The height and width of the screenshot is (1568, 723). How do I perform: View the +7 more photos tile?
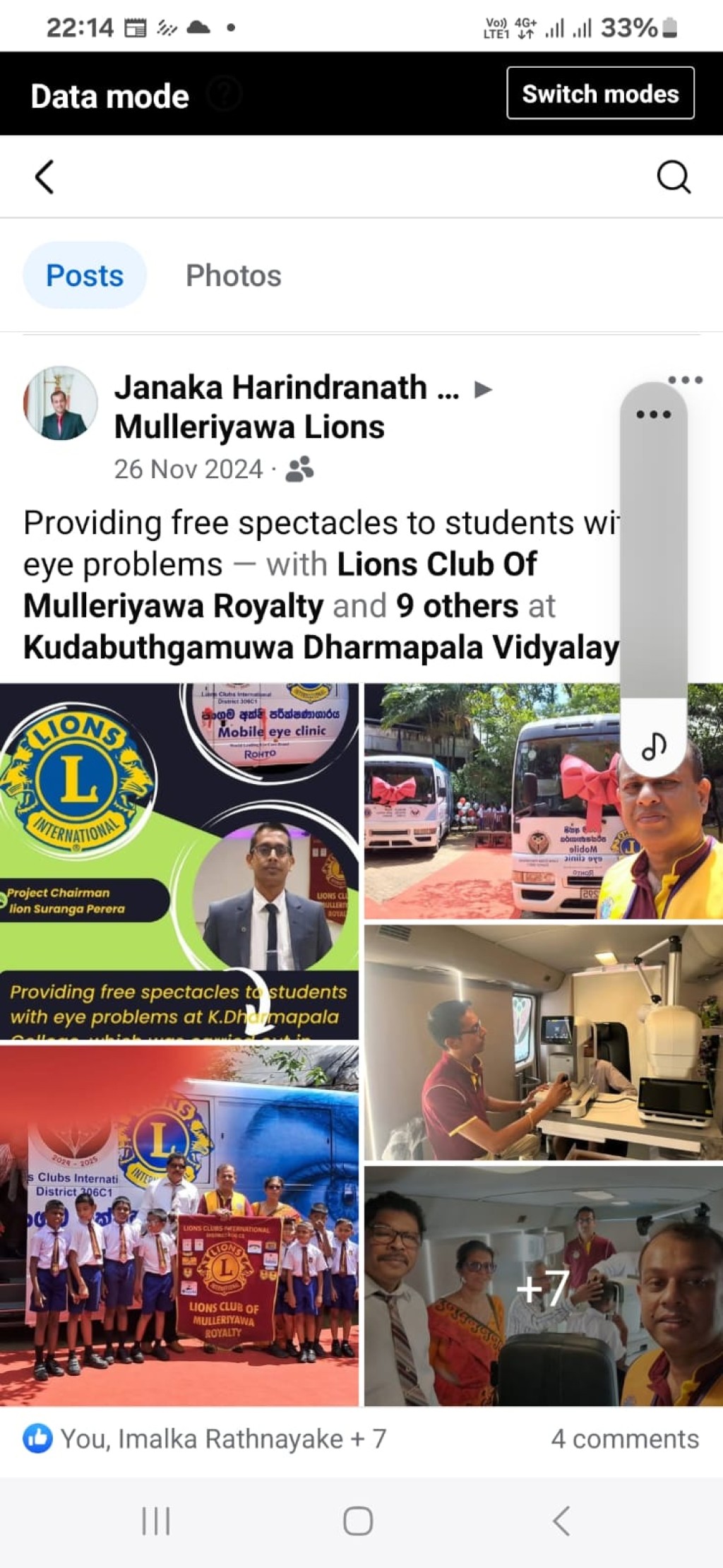[544, 1286]
